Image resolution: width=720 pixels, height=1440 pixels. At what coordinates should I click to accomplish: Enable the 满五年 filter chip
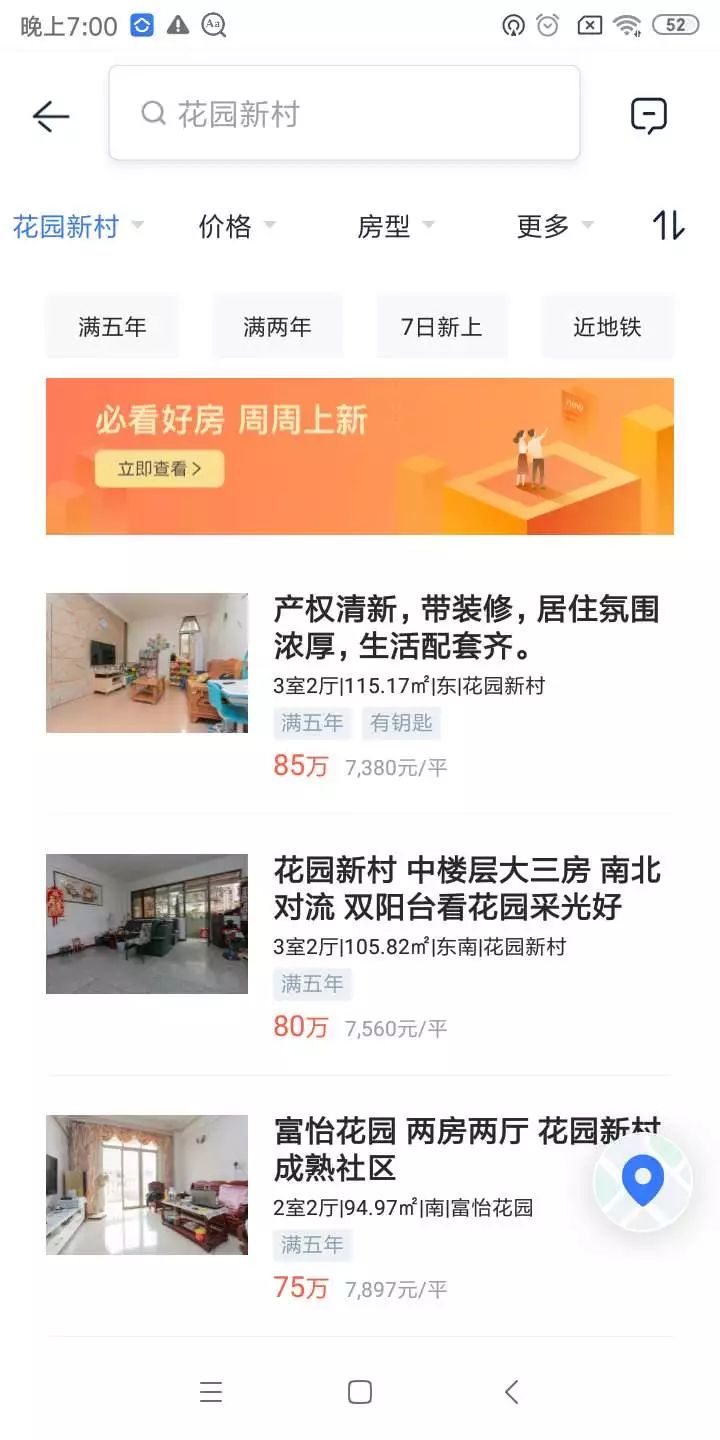[x=112, y=326]
